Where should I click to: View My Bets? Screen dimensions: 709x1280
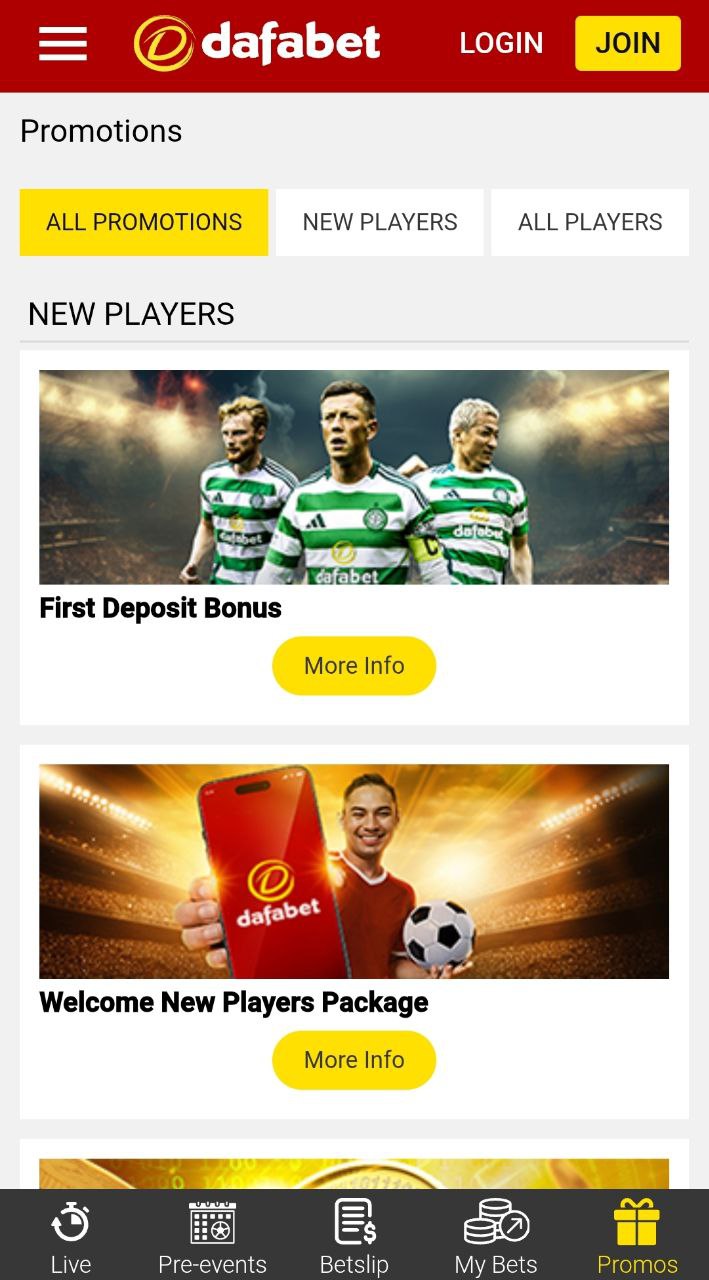coord(496,1237)
